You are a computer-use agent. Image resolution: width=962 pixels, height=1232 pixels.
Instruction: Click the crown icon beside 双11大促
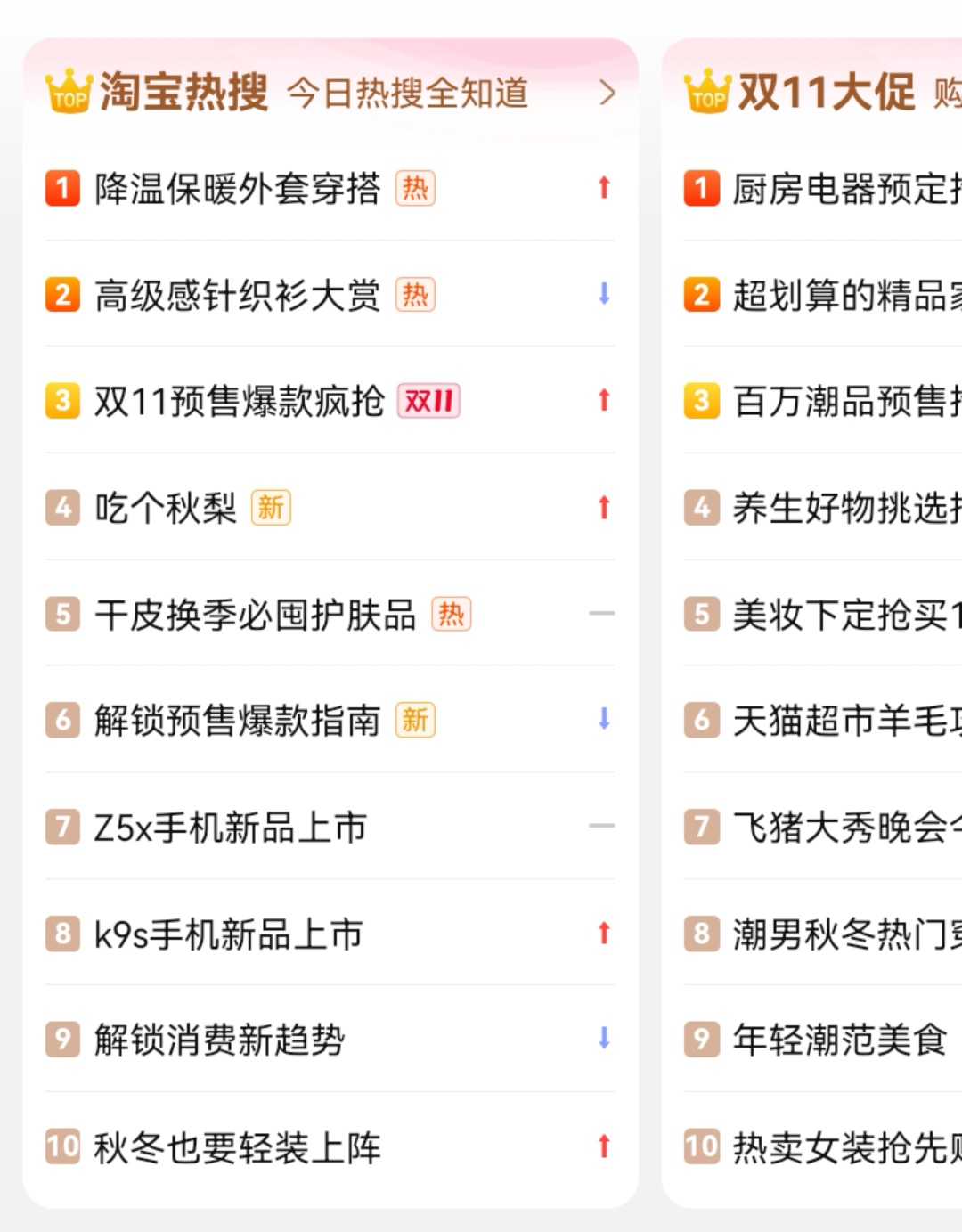706,92
